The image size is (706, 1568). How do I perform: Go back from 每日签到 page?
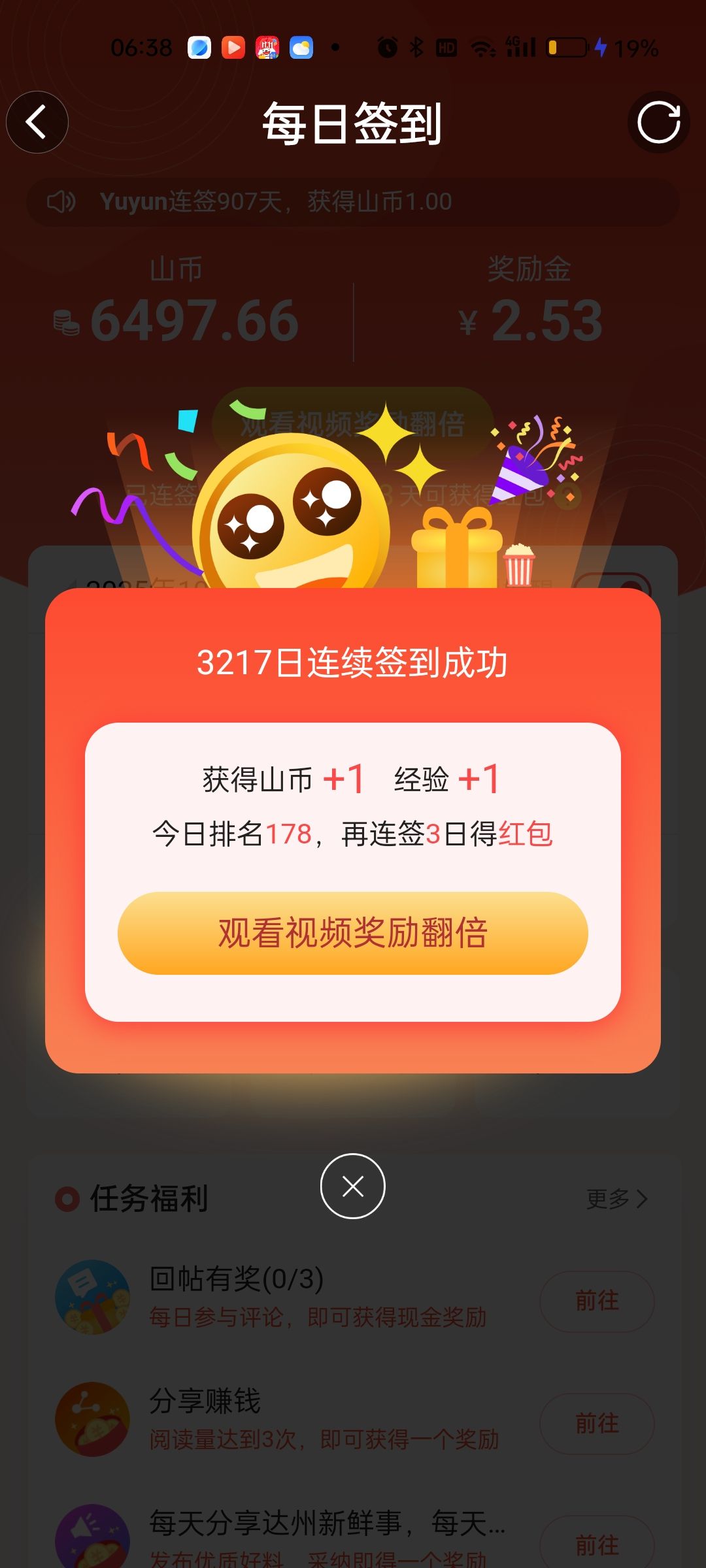(37, 122)
